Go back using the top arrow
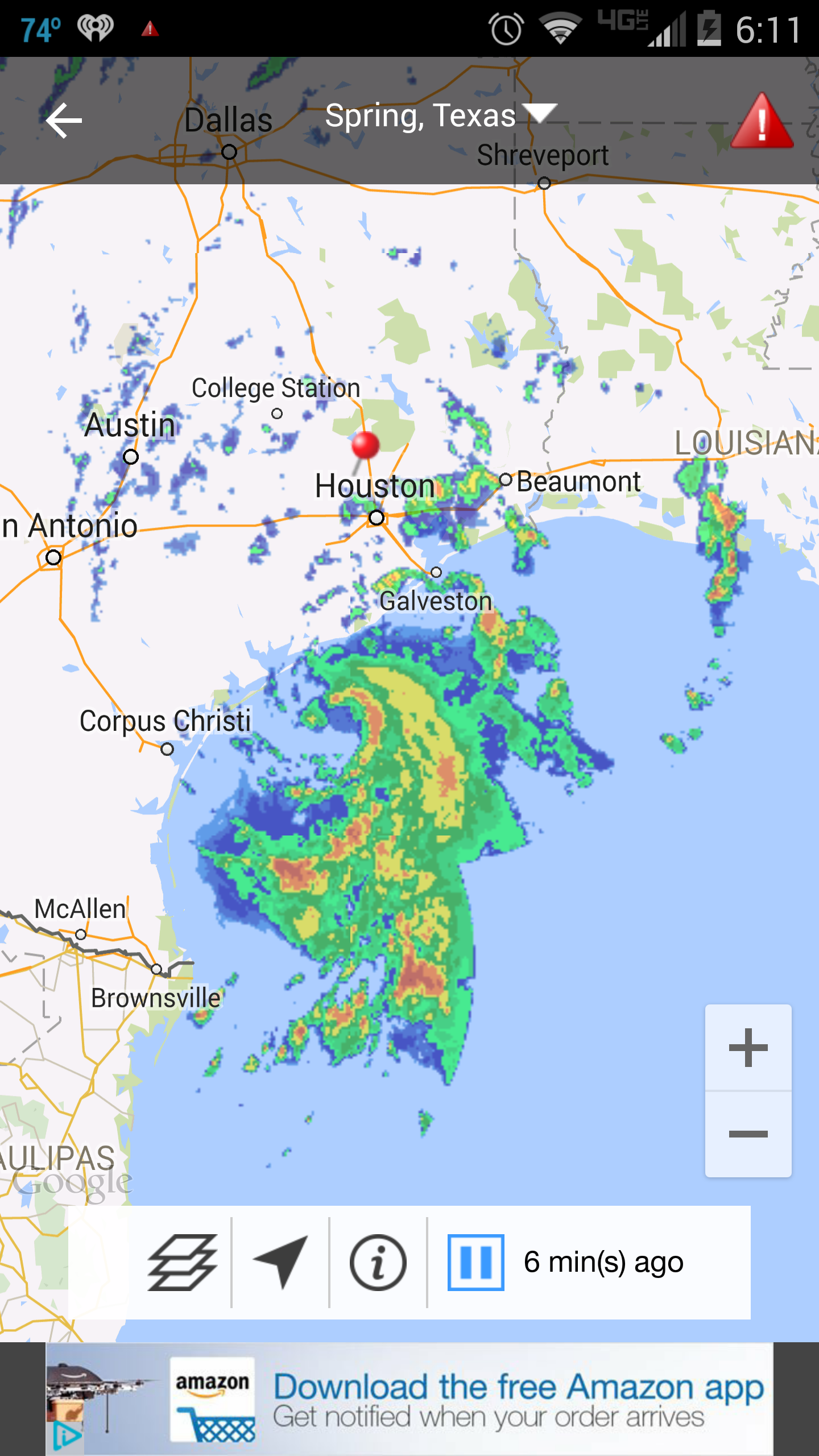 tap(64, 121)
